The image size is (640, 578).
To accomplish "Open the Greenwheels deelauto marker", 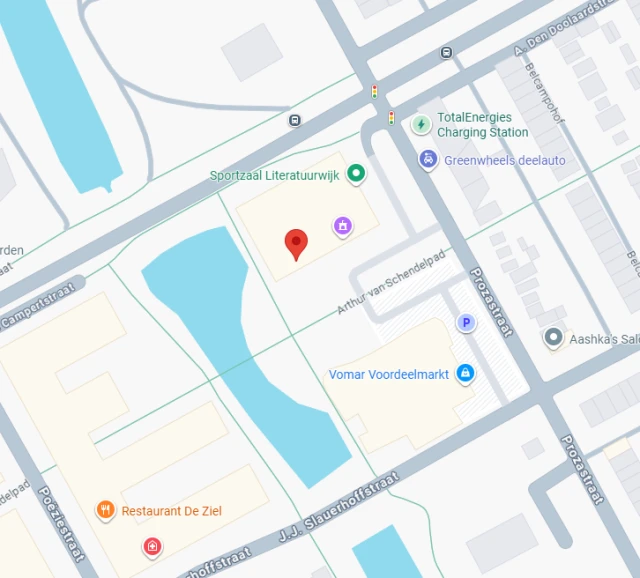I will (x=428, y=160).
